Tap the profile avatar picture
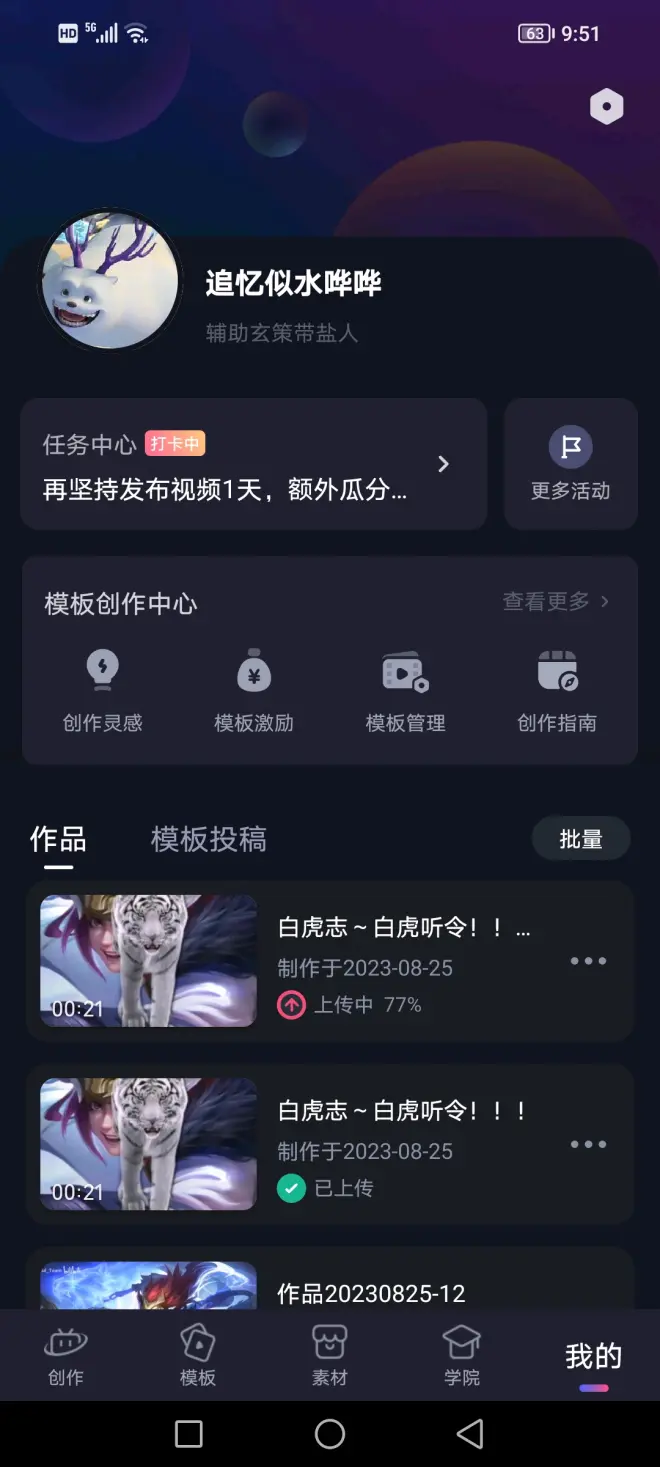Image resolution: width=660 pixels, height=1467 pixels. [x=110, y=281]
